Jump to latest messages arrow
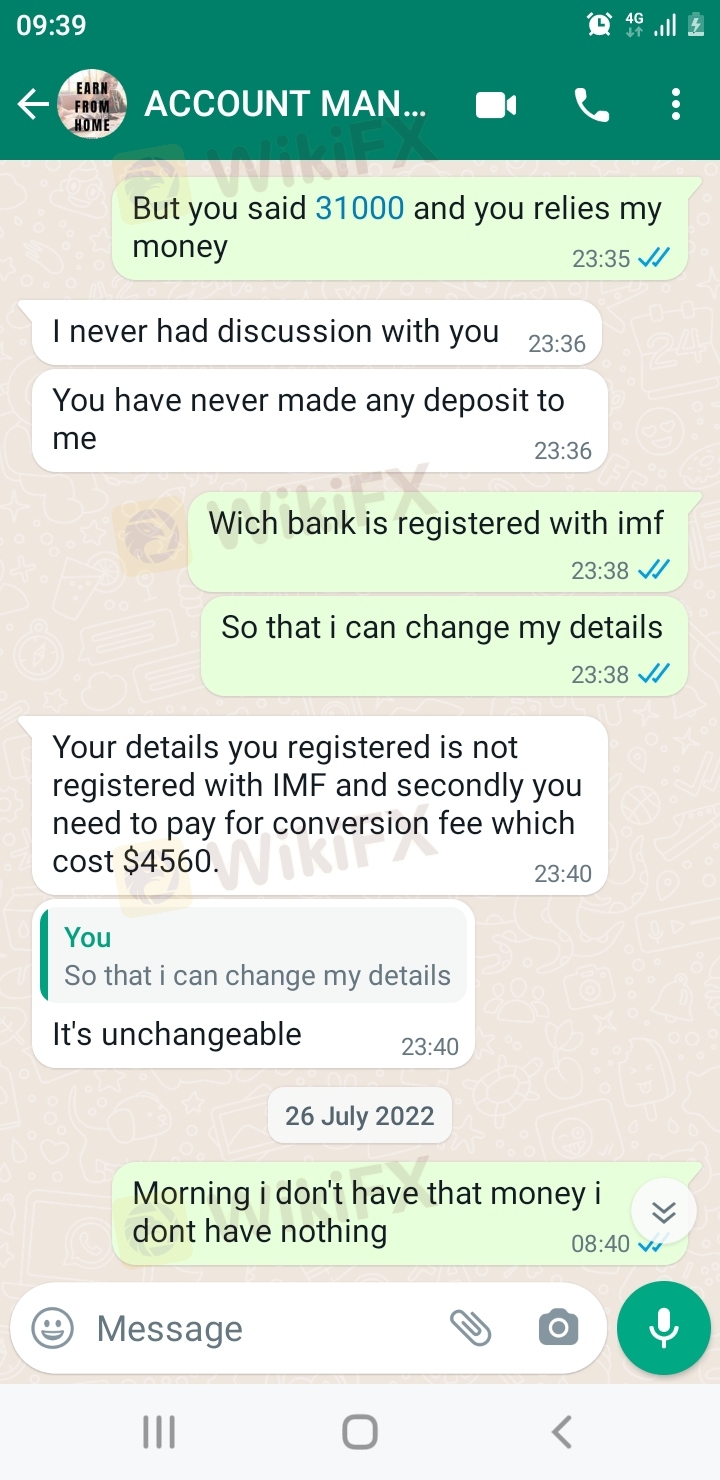The image size is (720, 1480). point(663,1212)
